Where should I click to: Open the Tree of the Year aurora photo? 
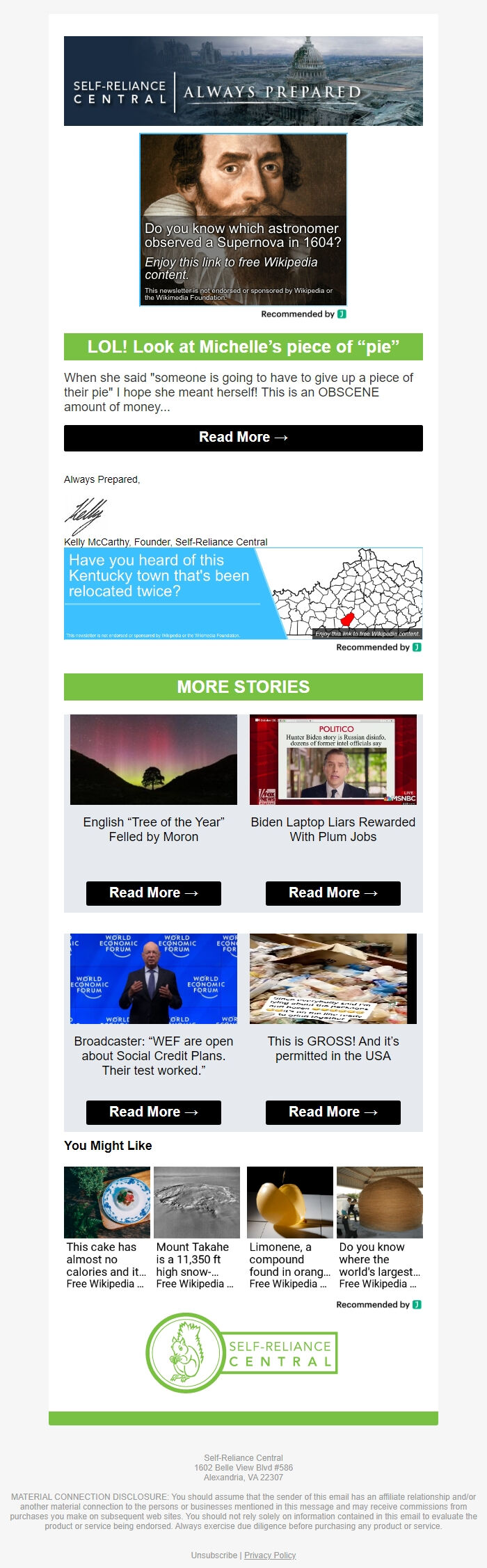153,760
